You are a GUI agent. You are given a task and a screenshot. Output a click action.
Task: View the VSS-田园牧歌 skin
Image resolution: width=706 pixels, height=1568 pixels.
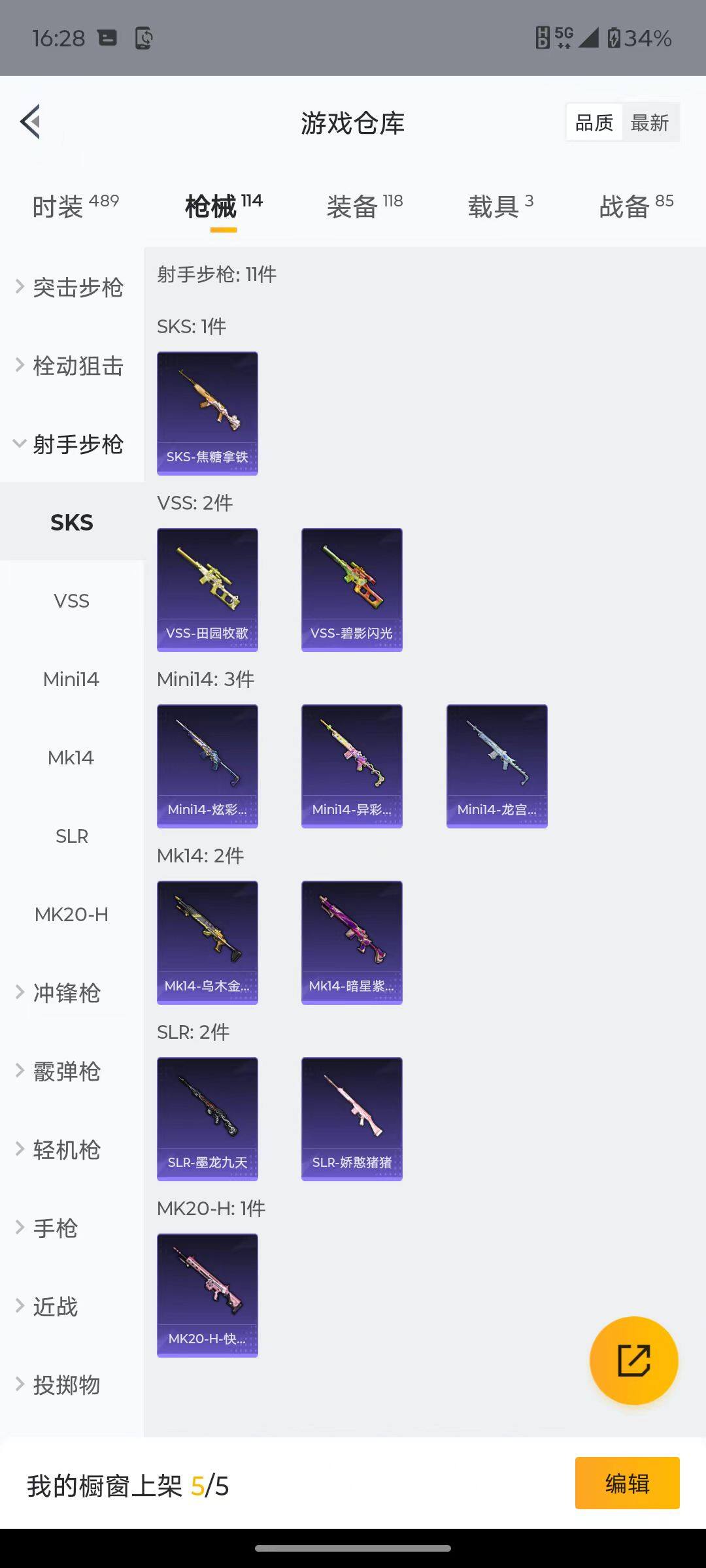tap(207, 588)
